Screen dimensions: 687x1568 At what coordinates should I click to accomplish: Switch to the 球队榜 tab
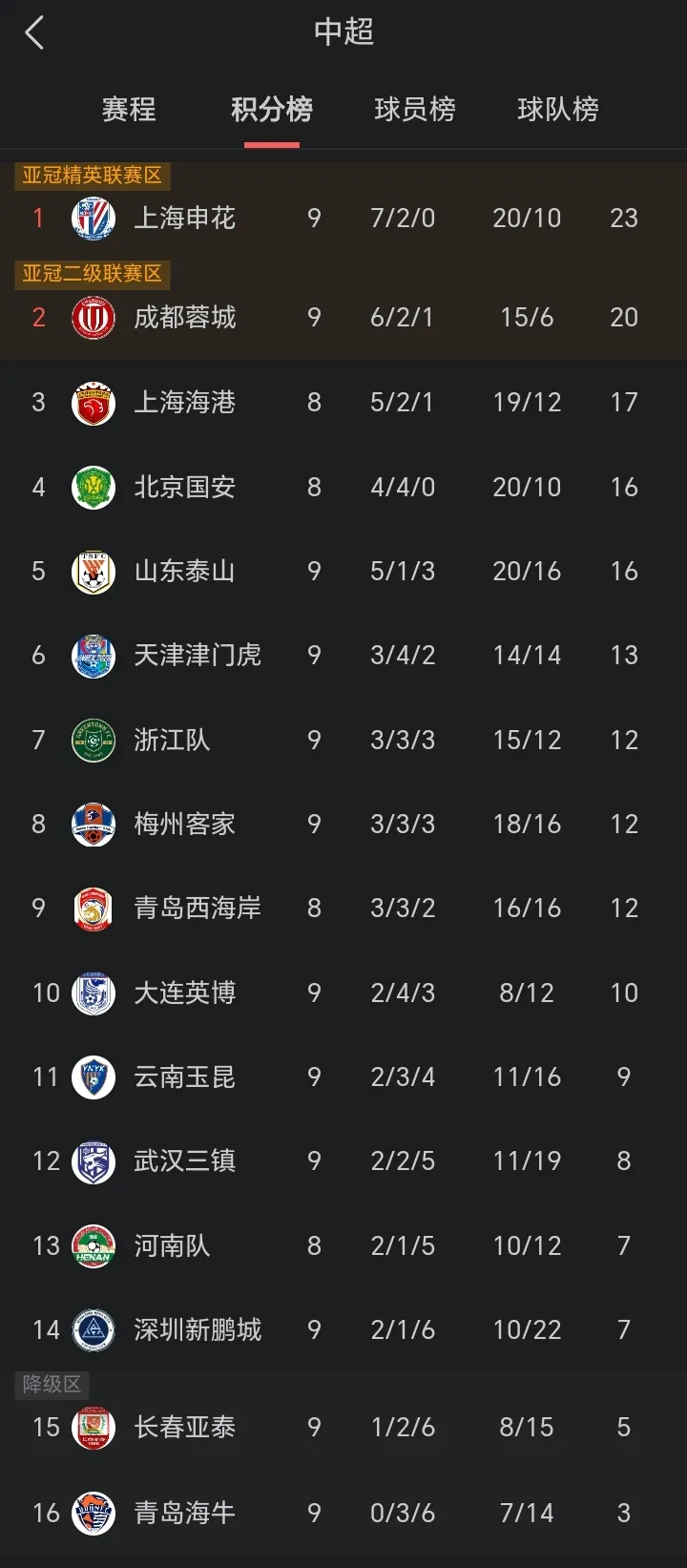coord(558,110)
